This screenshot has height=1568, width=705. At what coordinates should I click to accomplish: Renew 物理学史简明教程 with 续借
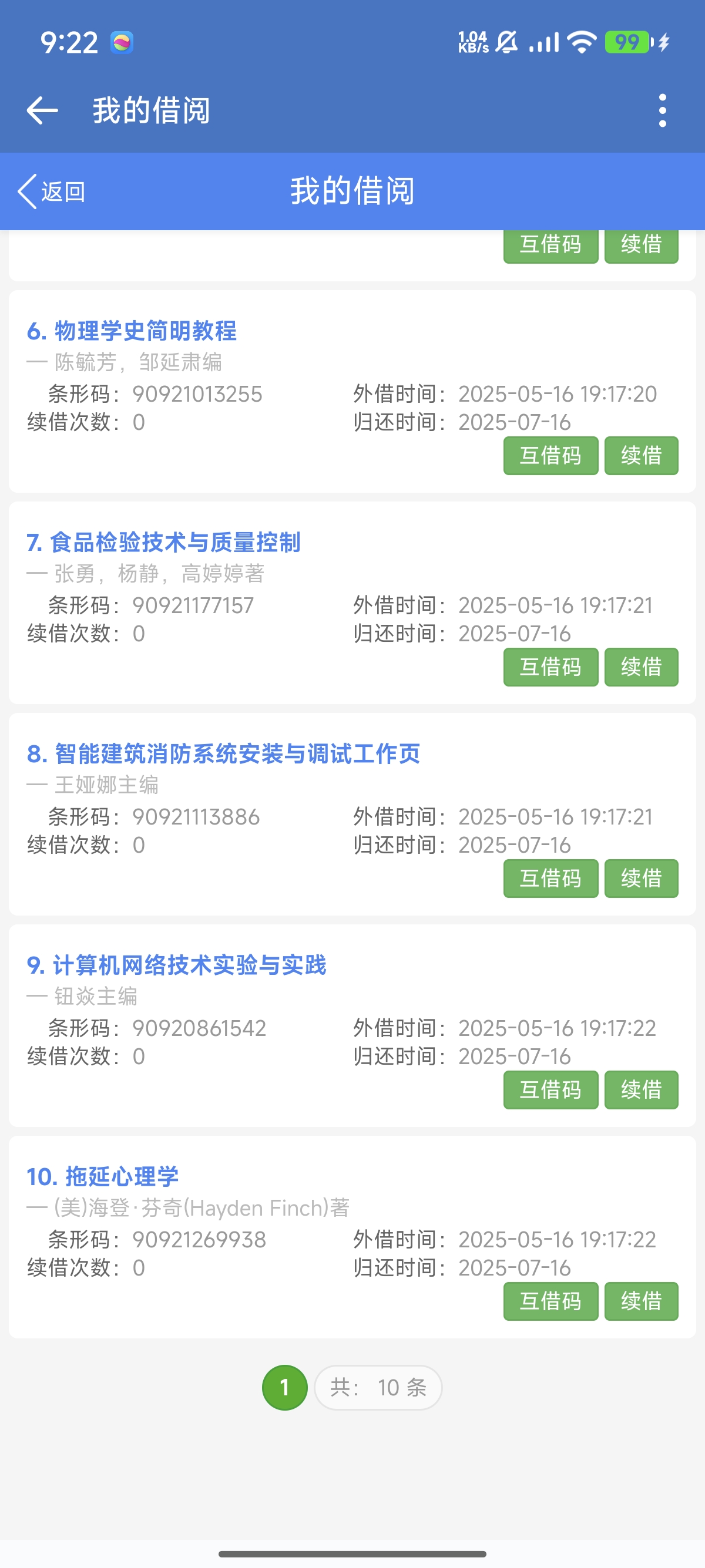click(x=641, y=455)
